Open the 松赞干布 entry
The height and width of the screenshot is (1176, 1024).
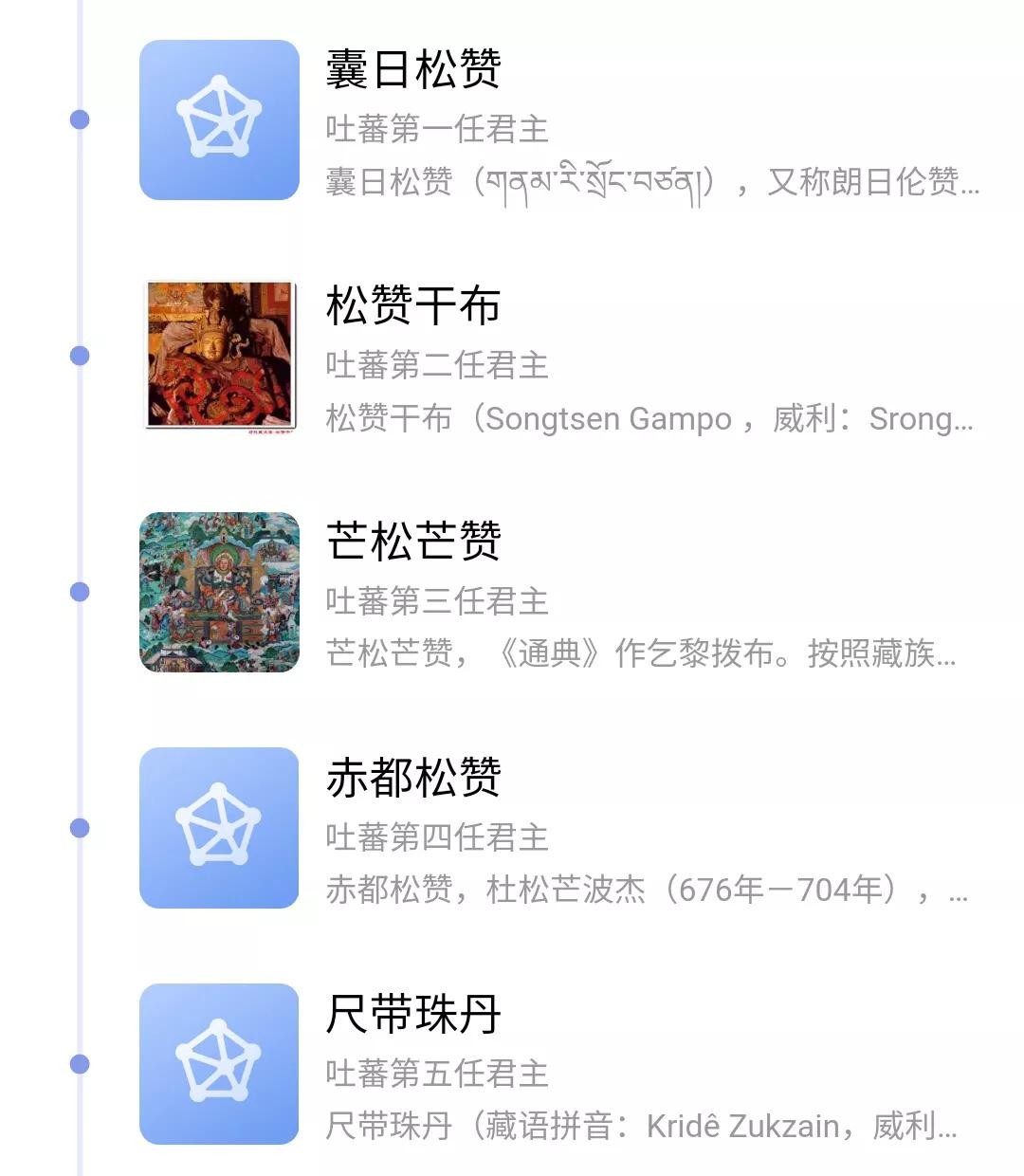(x=413, y=305)
